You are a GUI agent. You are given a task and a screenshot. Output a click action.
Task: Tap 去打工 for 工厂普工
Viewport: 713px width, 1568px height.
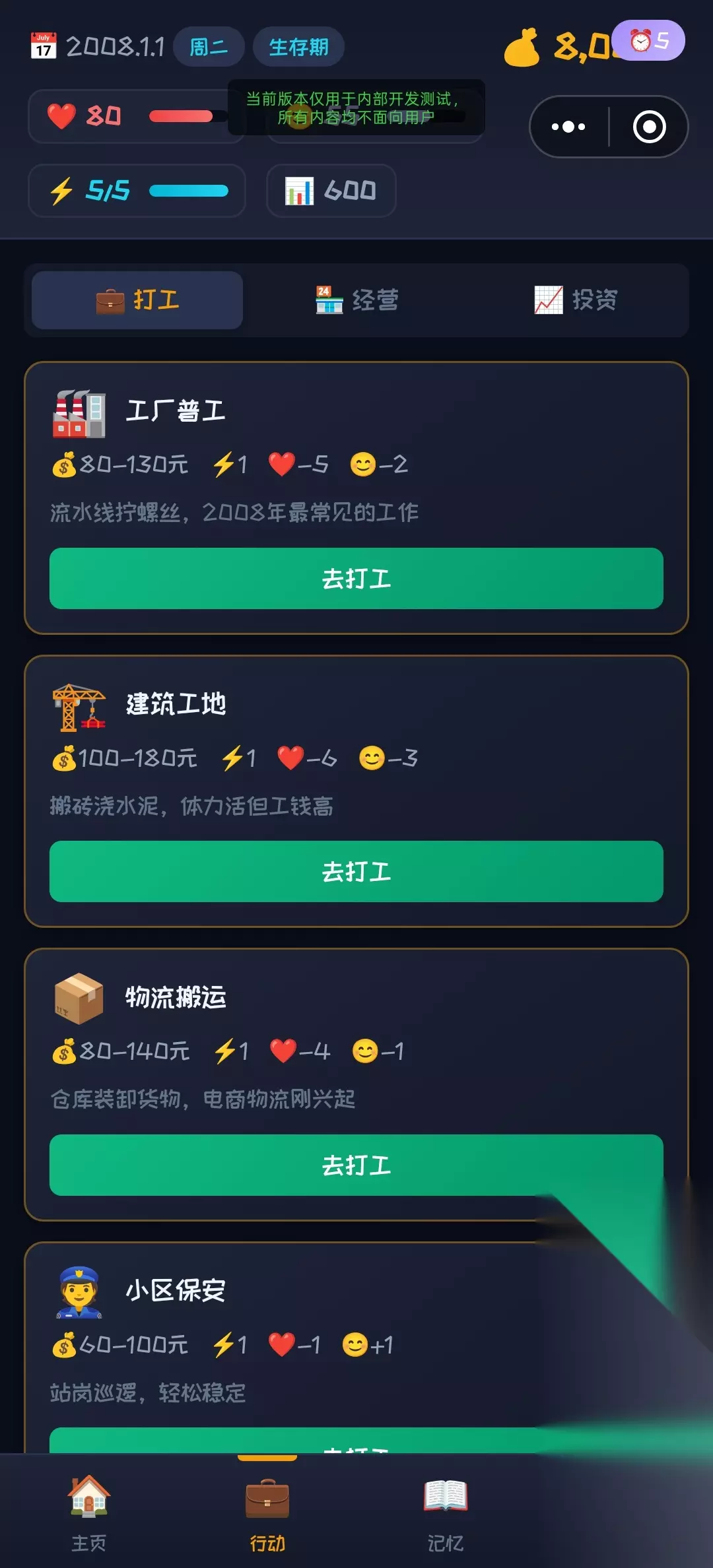point(356,578)
